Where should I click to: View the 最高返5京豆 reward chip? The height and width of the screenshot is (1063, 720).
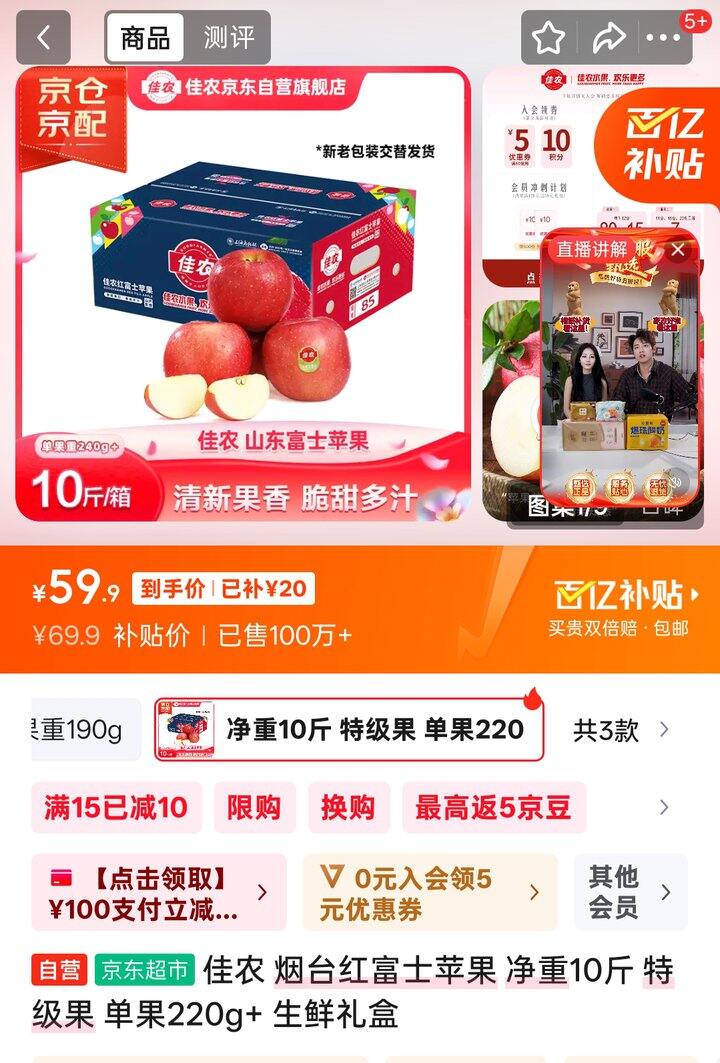coord(493,808)
